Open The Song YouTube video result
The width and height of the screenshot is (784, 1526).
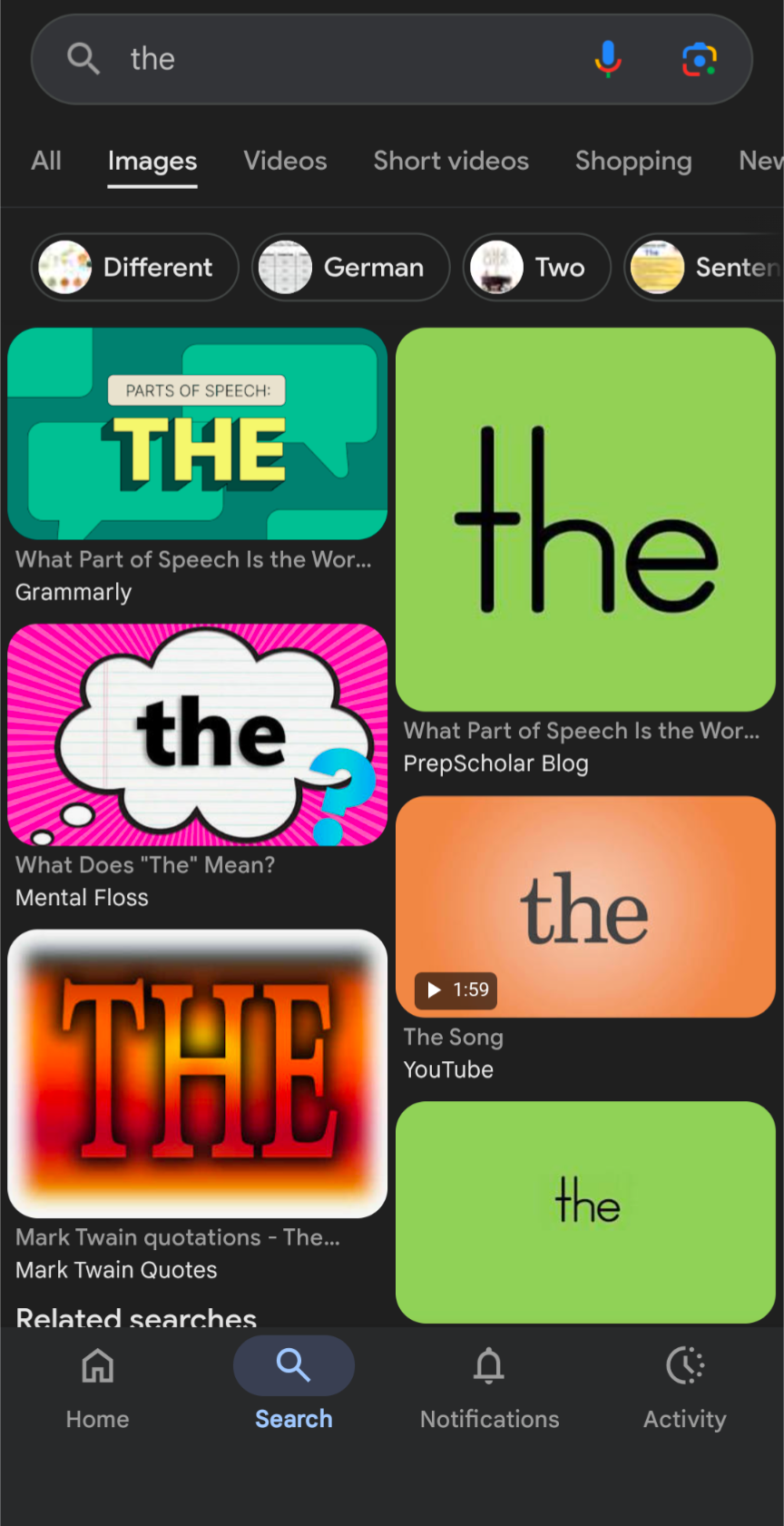585,907
